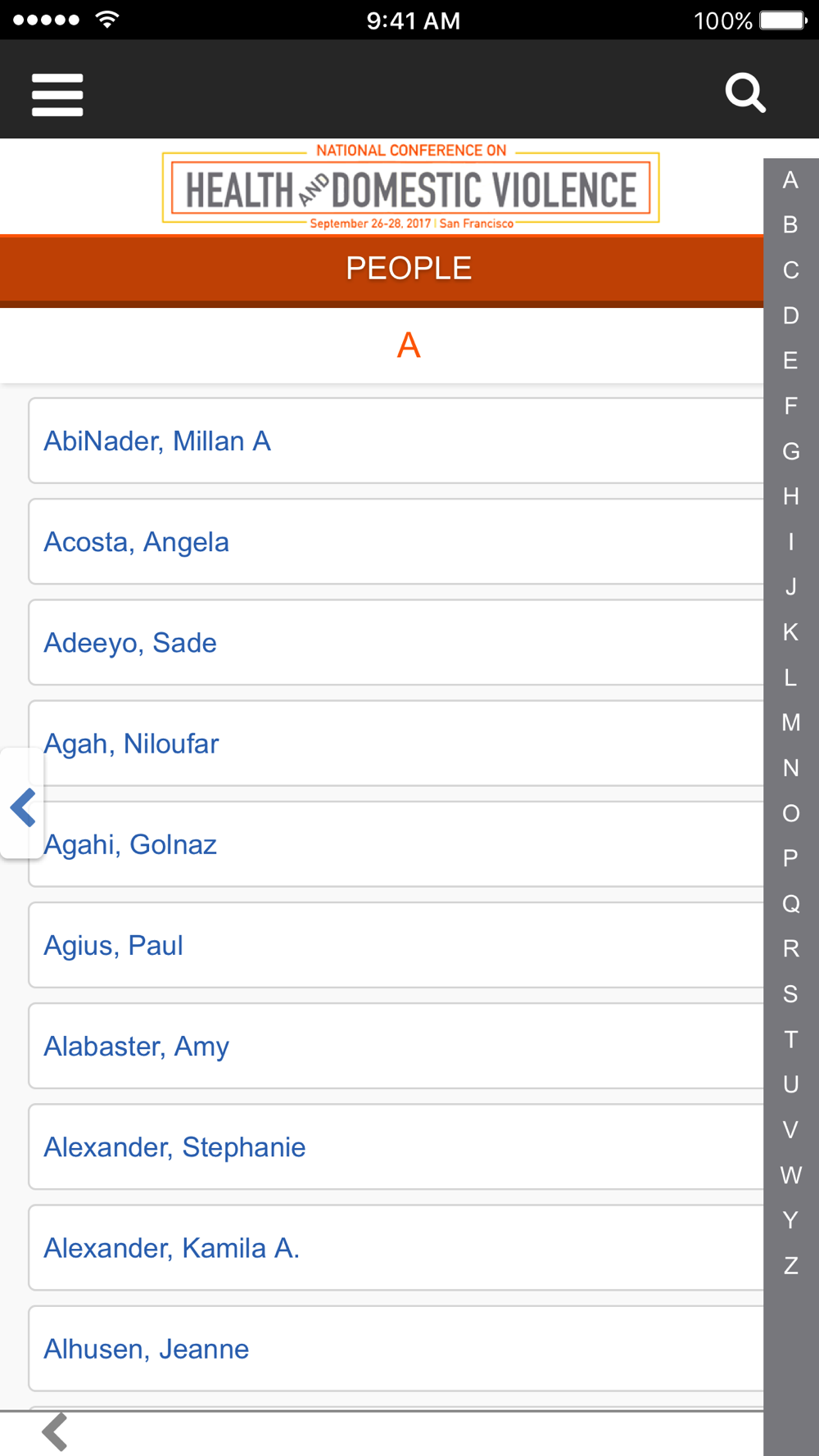819x1456 pixels.
Task: View Alabaster, Amy's page
Action: pyautogui.click(x=396, y=1046)
